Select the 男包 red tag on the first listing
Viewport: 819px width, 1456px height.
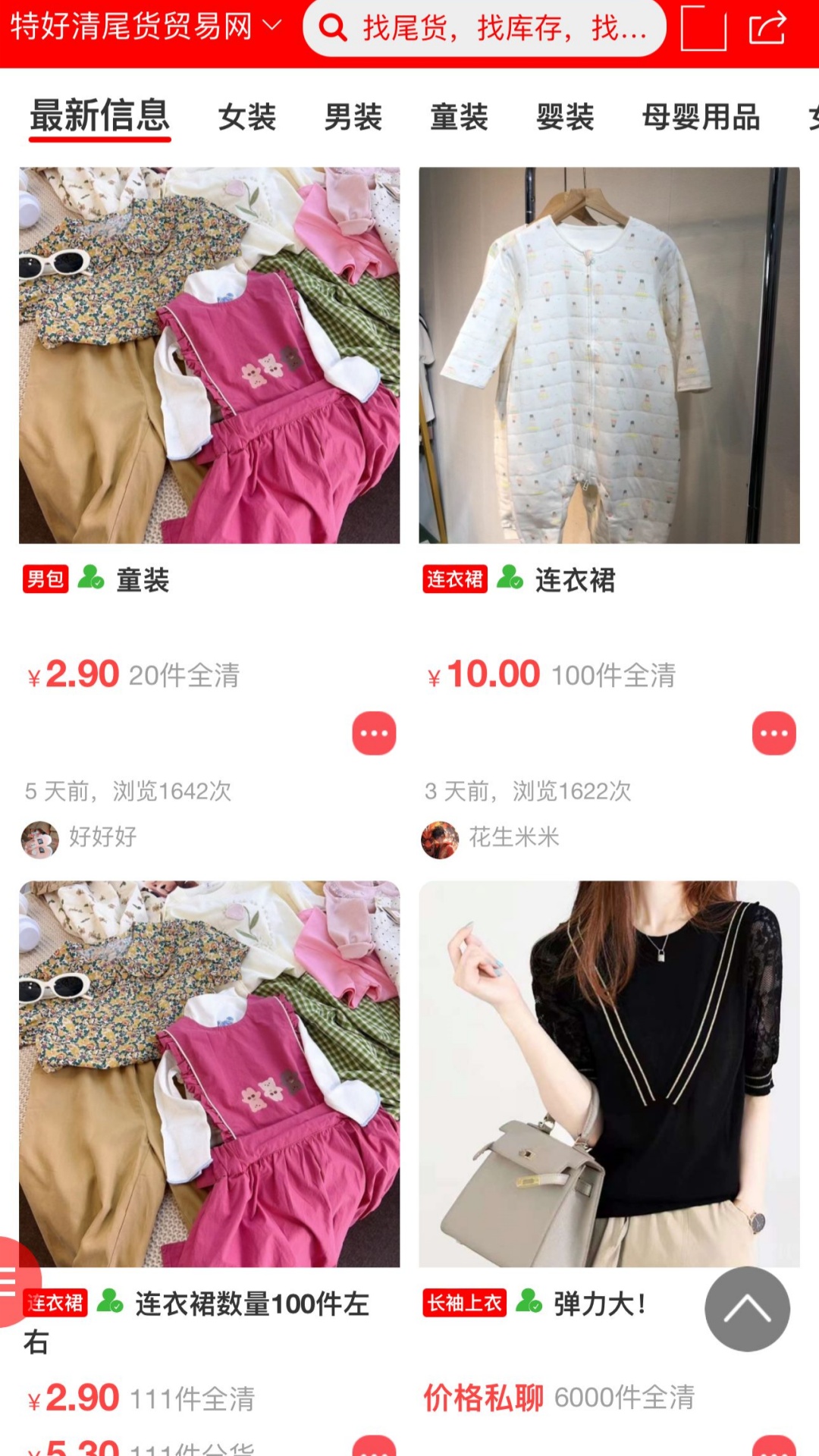tap(45, 580)
